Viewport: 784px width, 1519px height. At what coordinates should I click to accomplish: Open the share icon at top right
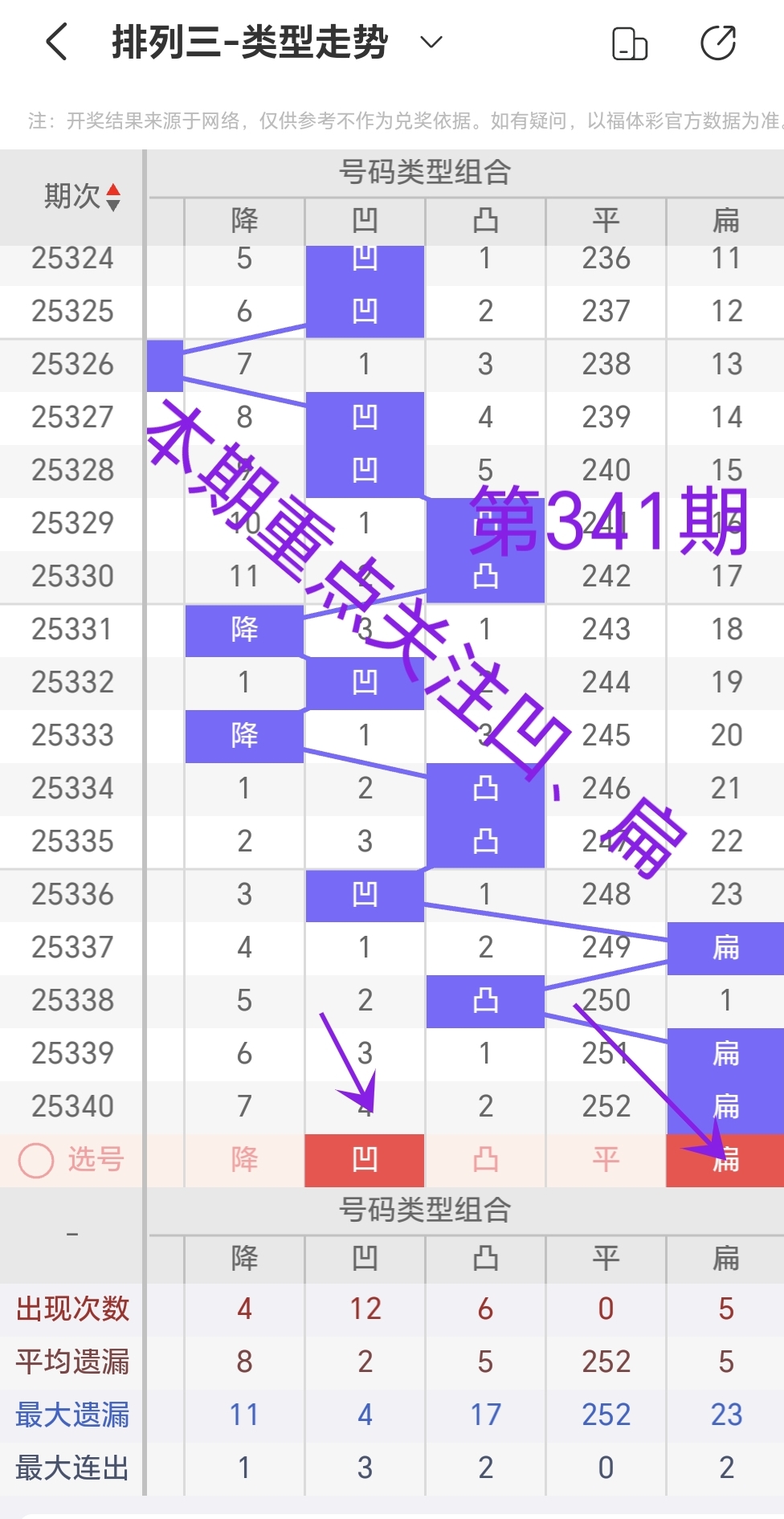(717, 44)
